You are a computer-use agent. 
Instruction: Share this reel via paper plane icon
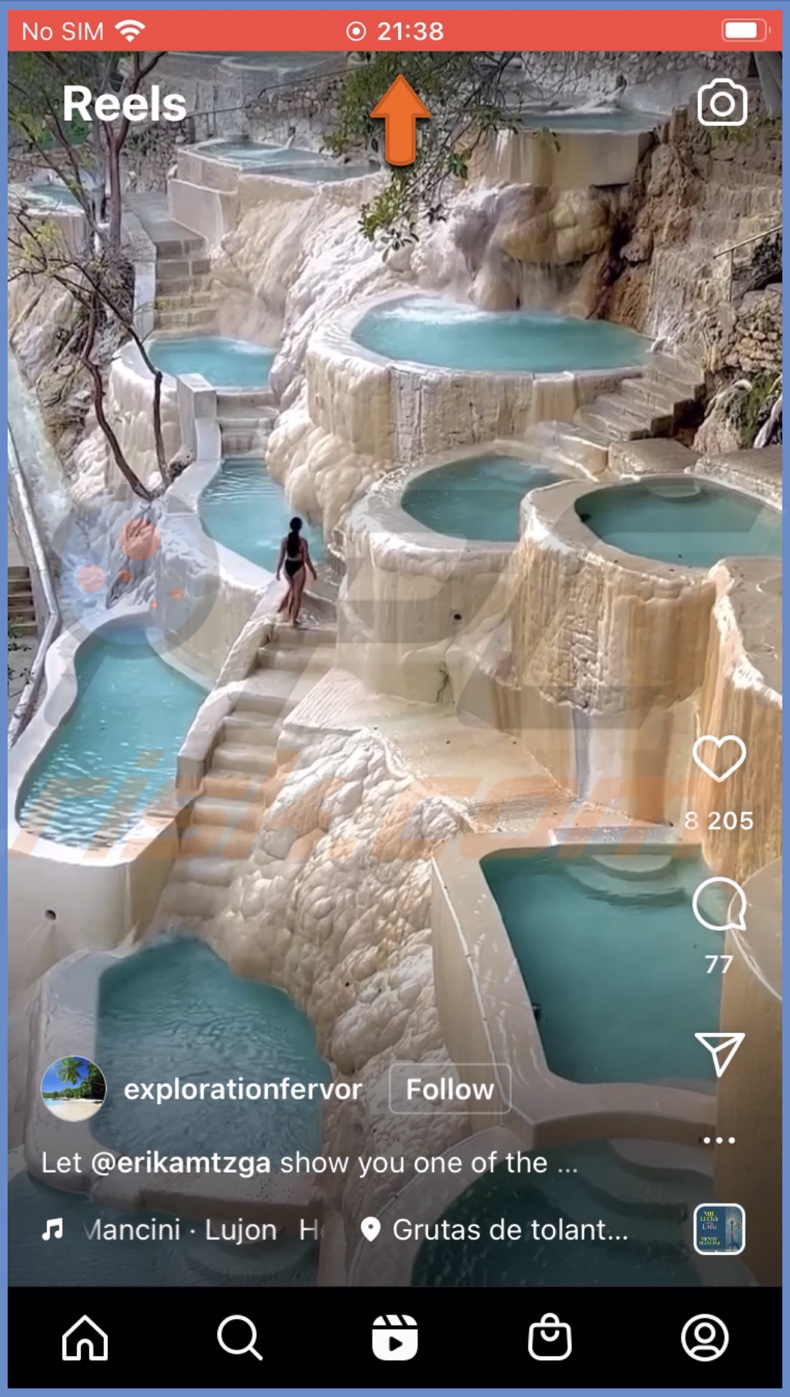coord(719,1053)
